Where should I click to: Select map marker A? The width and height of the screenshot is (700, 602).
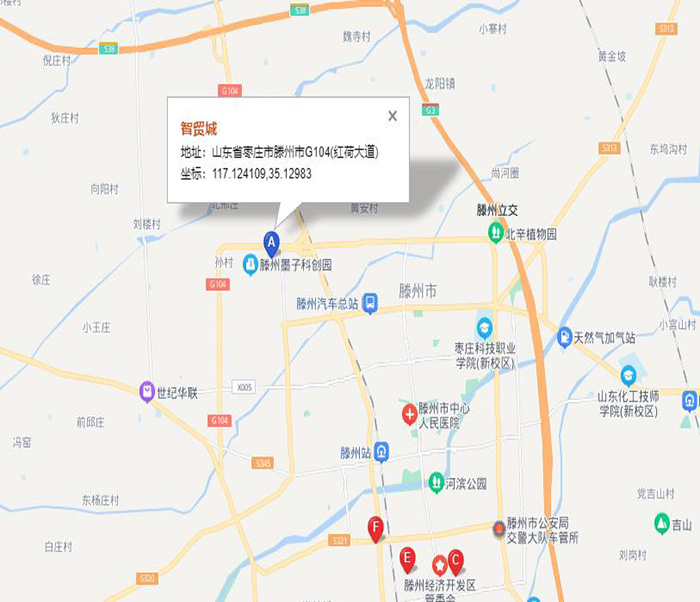270,241
